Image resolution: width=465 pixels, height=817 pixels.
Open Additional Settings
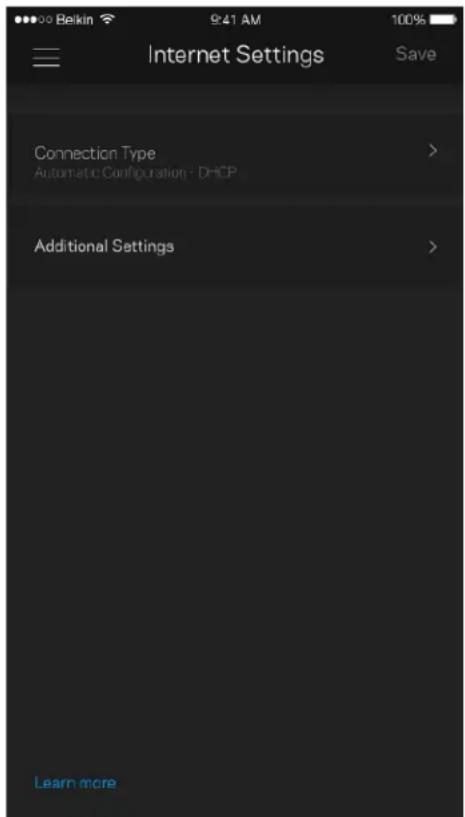coord(234,246)
